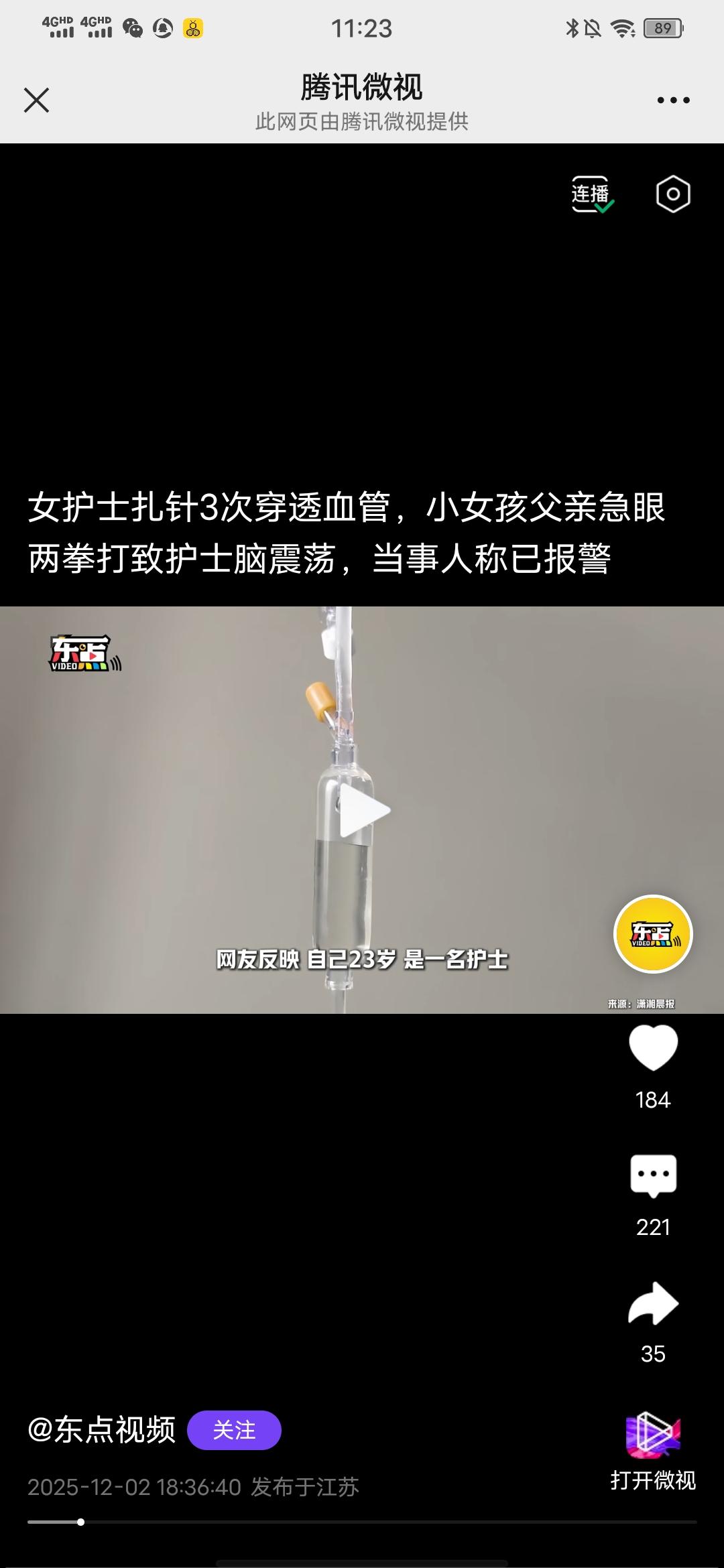Toggle the like on this video

coord(652,1049)
